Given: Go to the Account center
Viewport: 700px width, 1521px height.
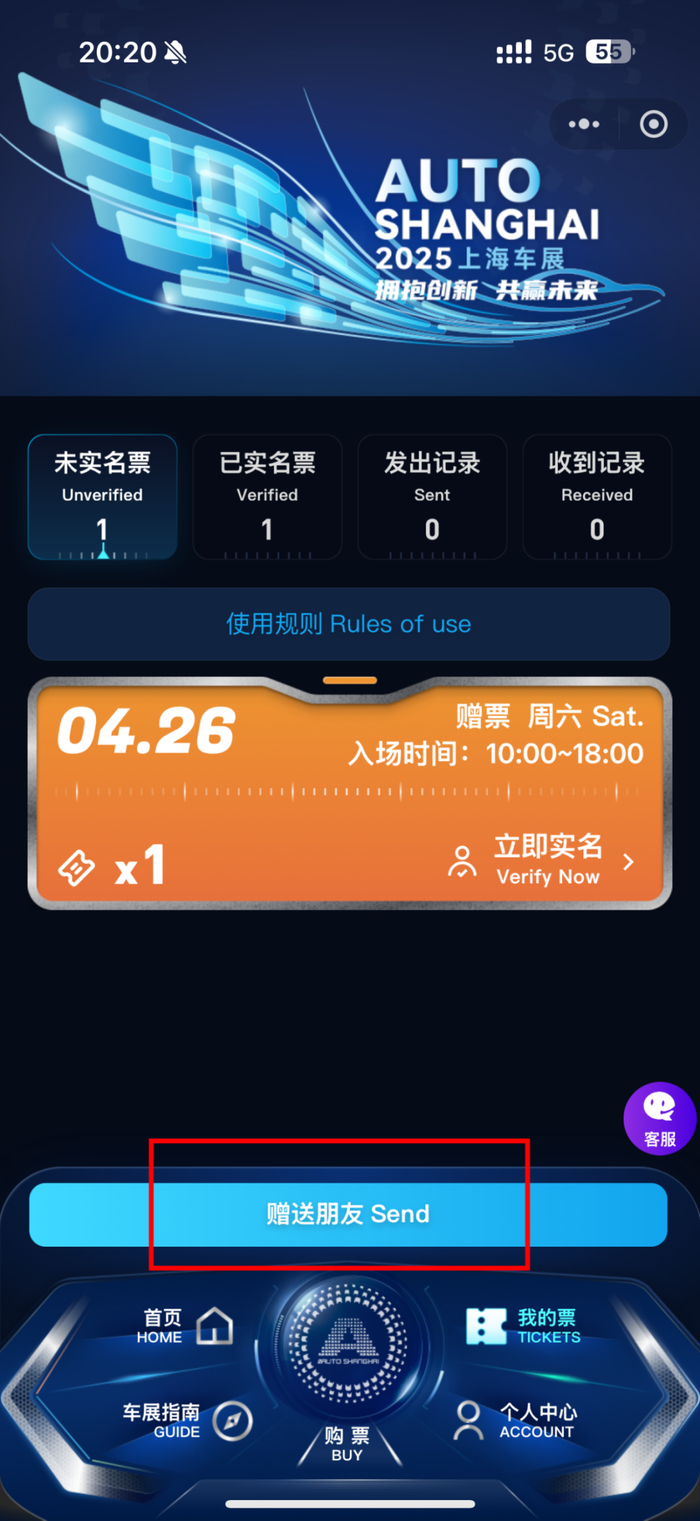Looking at the screenshot, I should [x=516, y=1421].
